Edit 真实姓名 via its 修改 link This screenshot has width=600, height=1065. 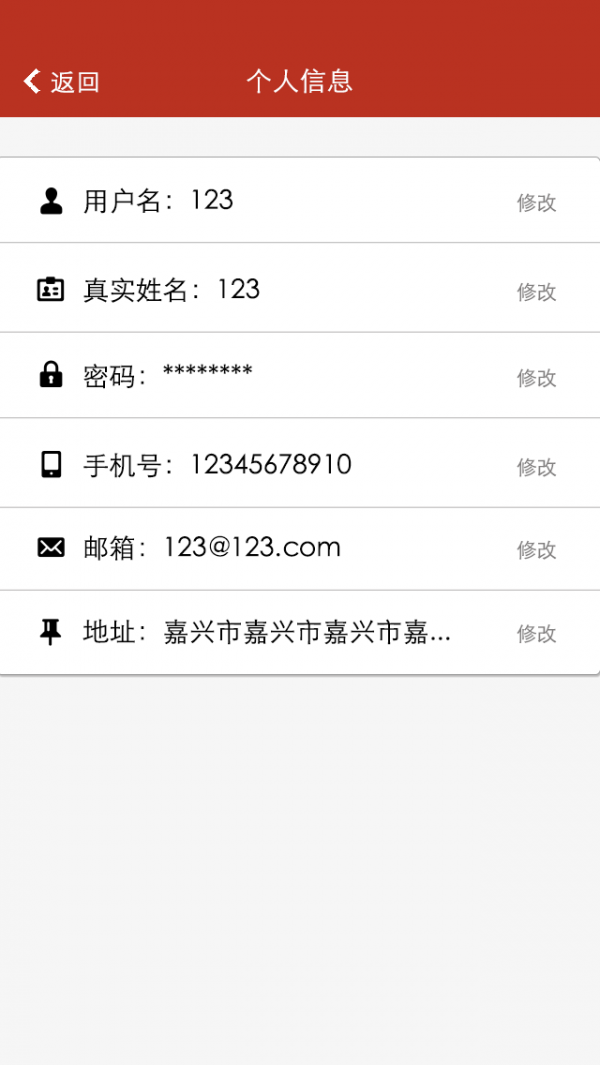537,291
